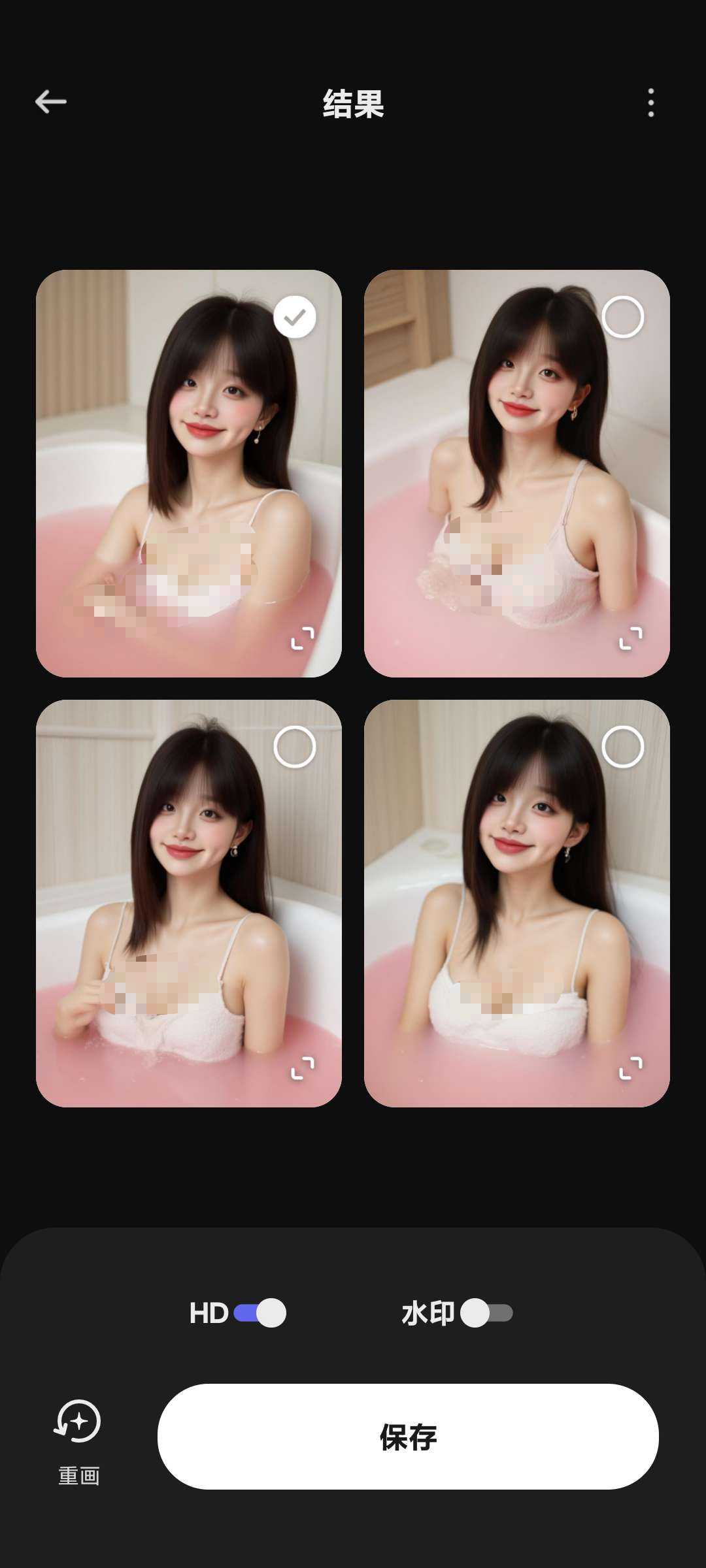Expand the top-left result to fullscreen
Image resolution: width=706 pixels, height=1568 pixels.
tap(303, 638)
